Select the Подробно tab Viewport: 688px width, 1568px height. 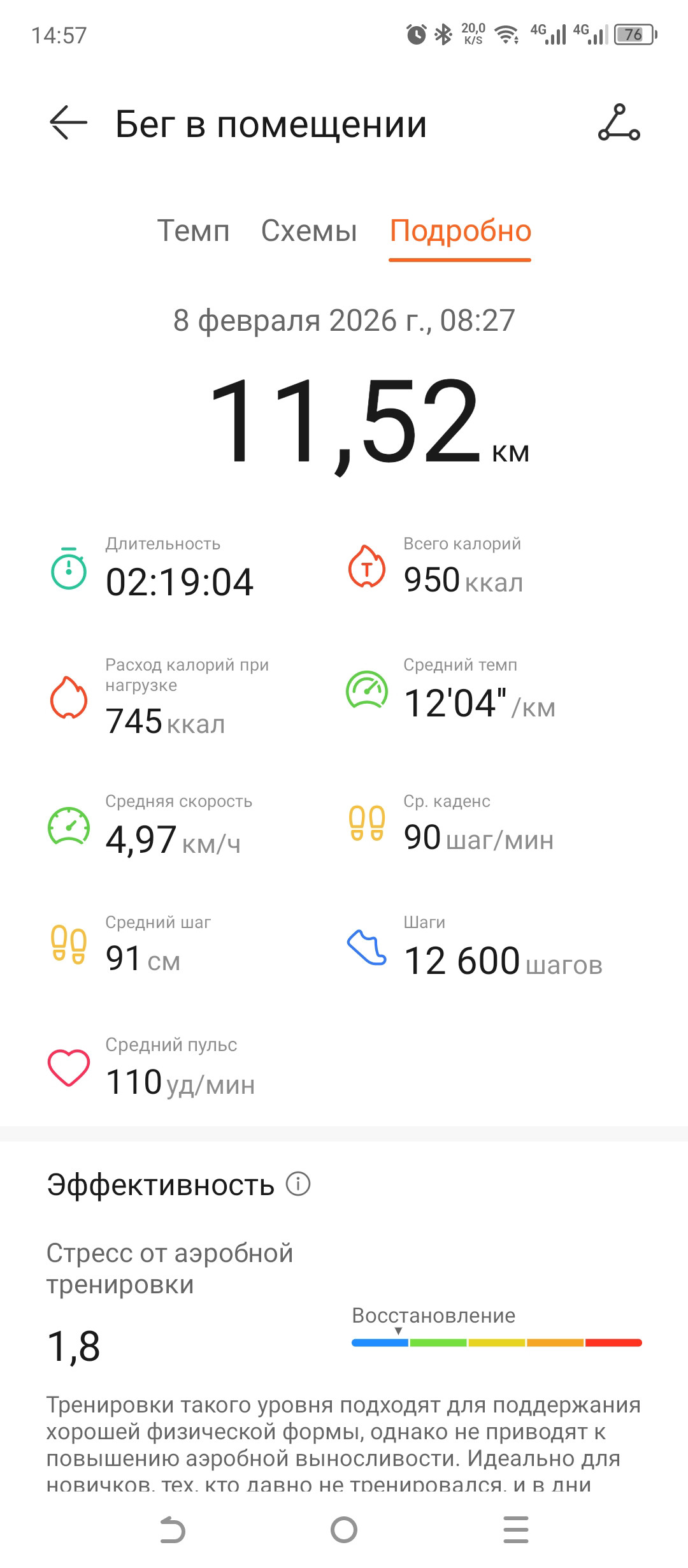[460, 231]
